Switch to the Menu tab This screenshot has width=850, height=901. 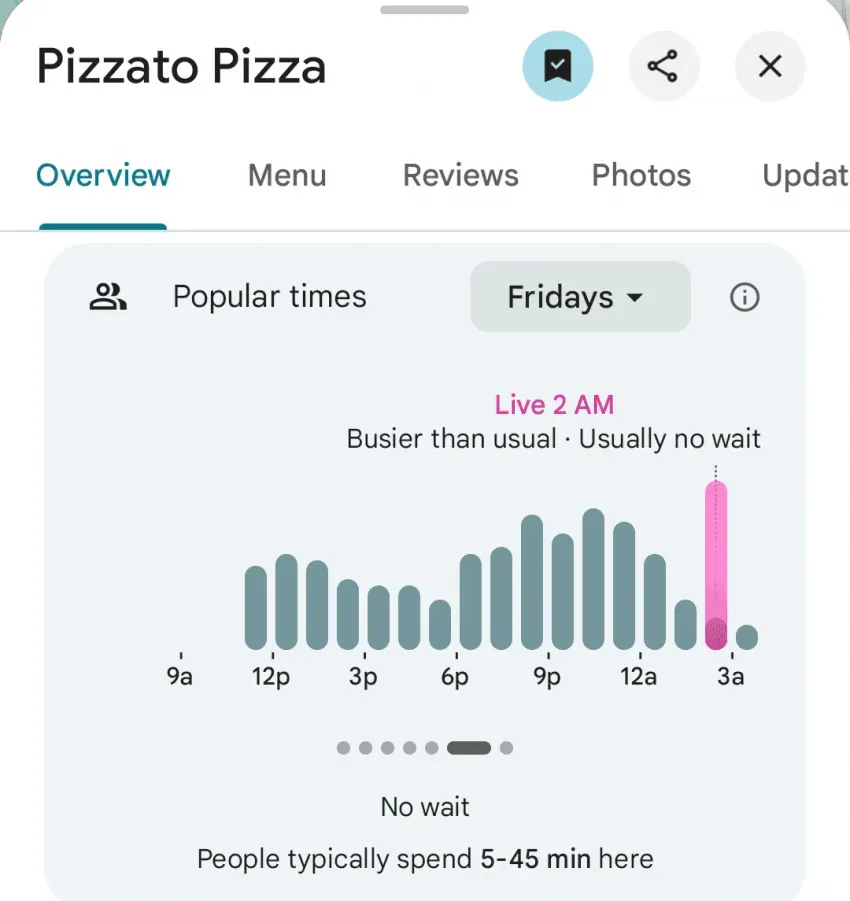tap(287, 176)
